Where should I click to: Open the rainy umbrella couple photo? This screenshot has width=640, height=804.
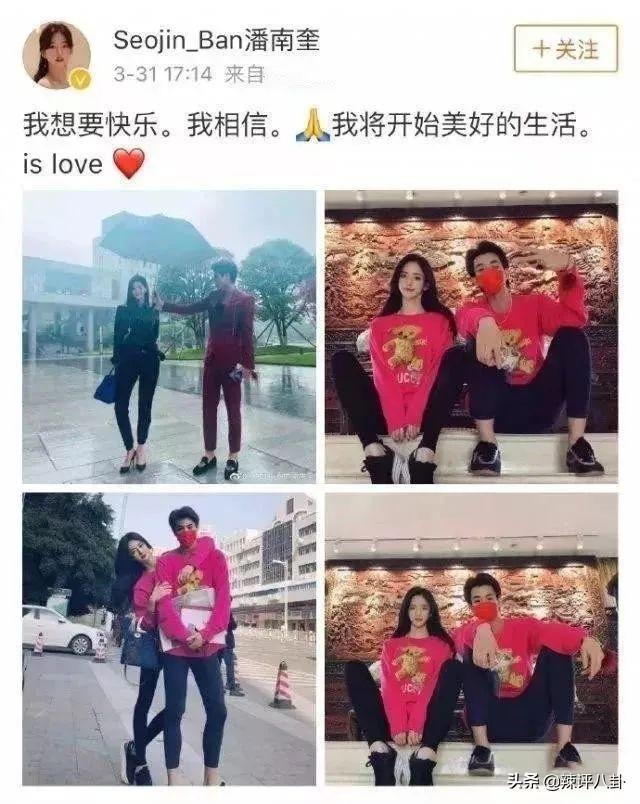tap(169, 337)
